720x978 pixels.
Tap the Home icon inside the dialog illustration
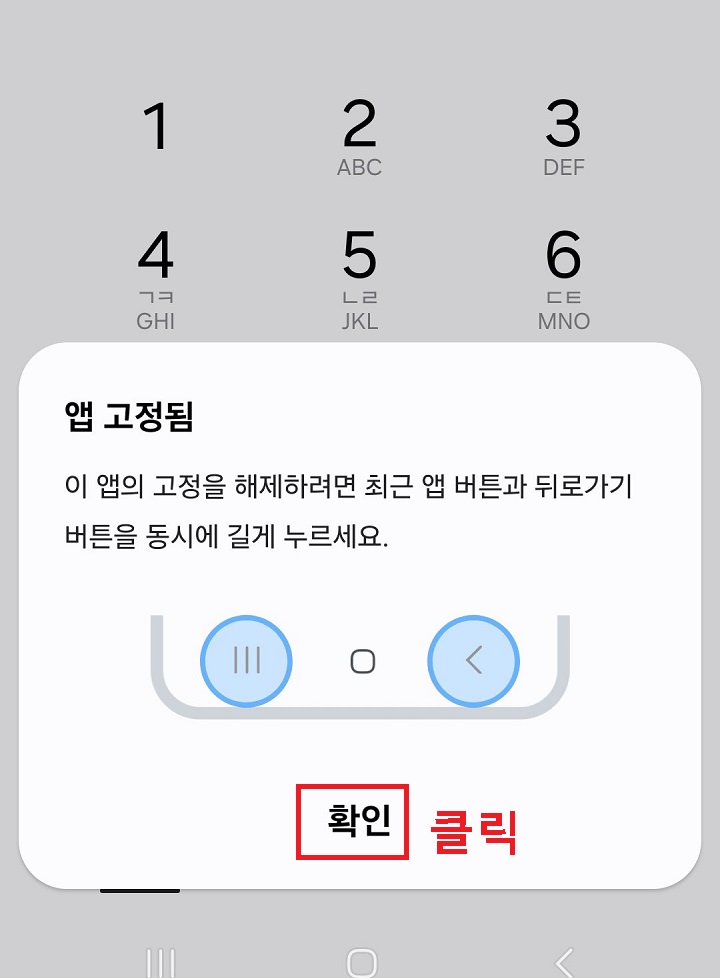pyautogui.click(x=361, y=661)
